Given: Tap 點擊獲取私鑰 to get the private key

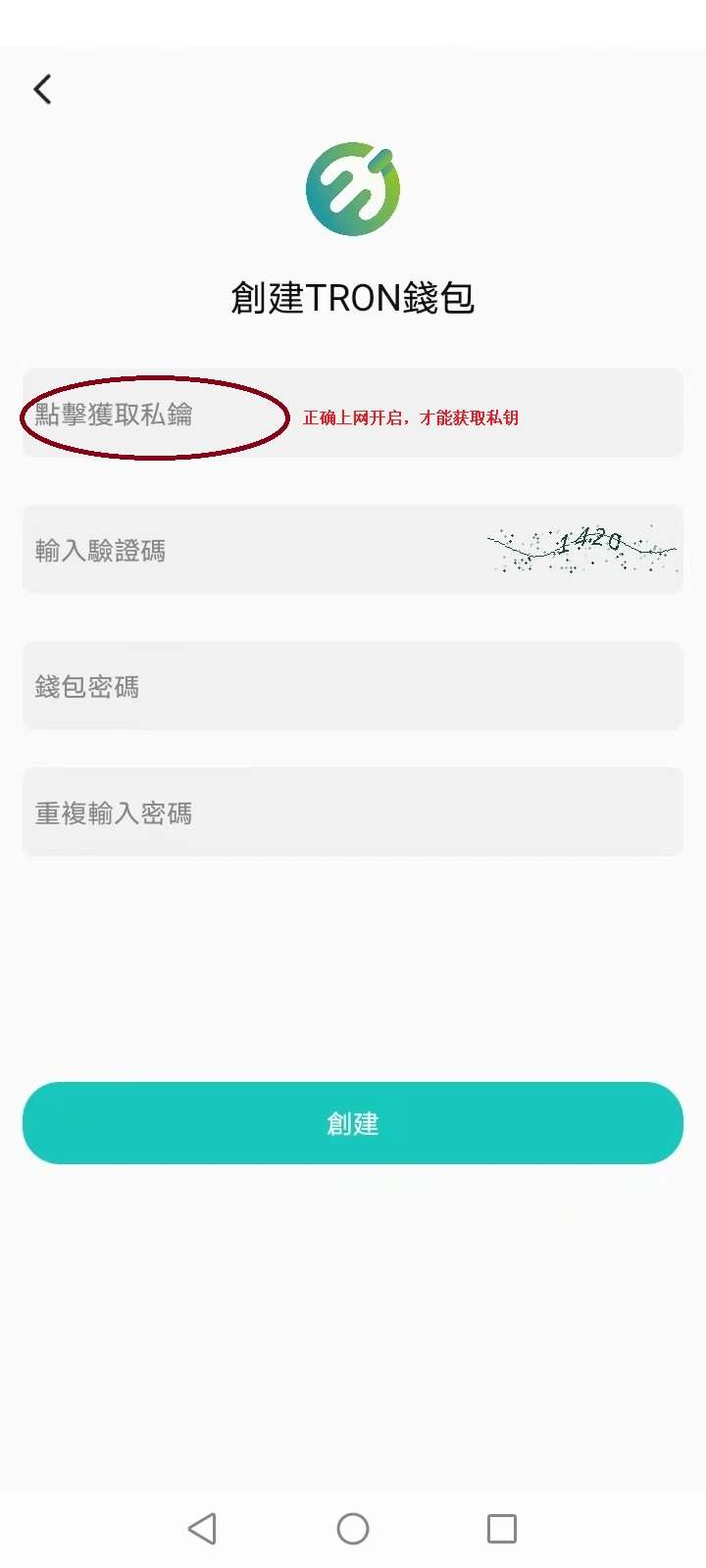Looking at the screenshot, I should 115,415.
